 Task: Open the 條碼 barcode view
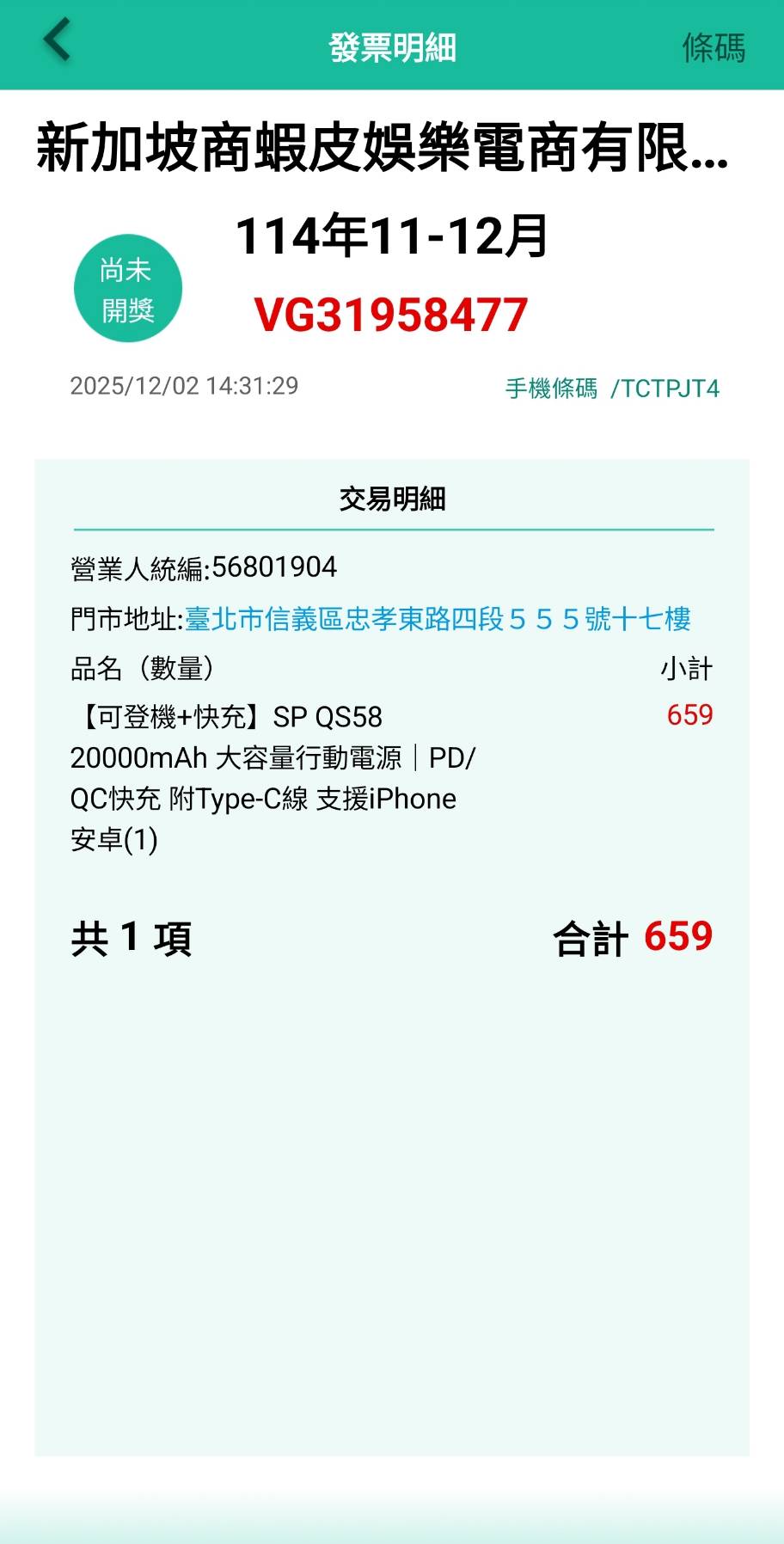pos(713,47)
